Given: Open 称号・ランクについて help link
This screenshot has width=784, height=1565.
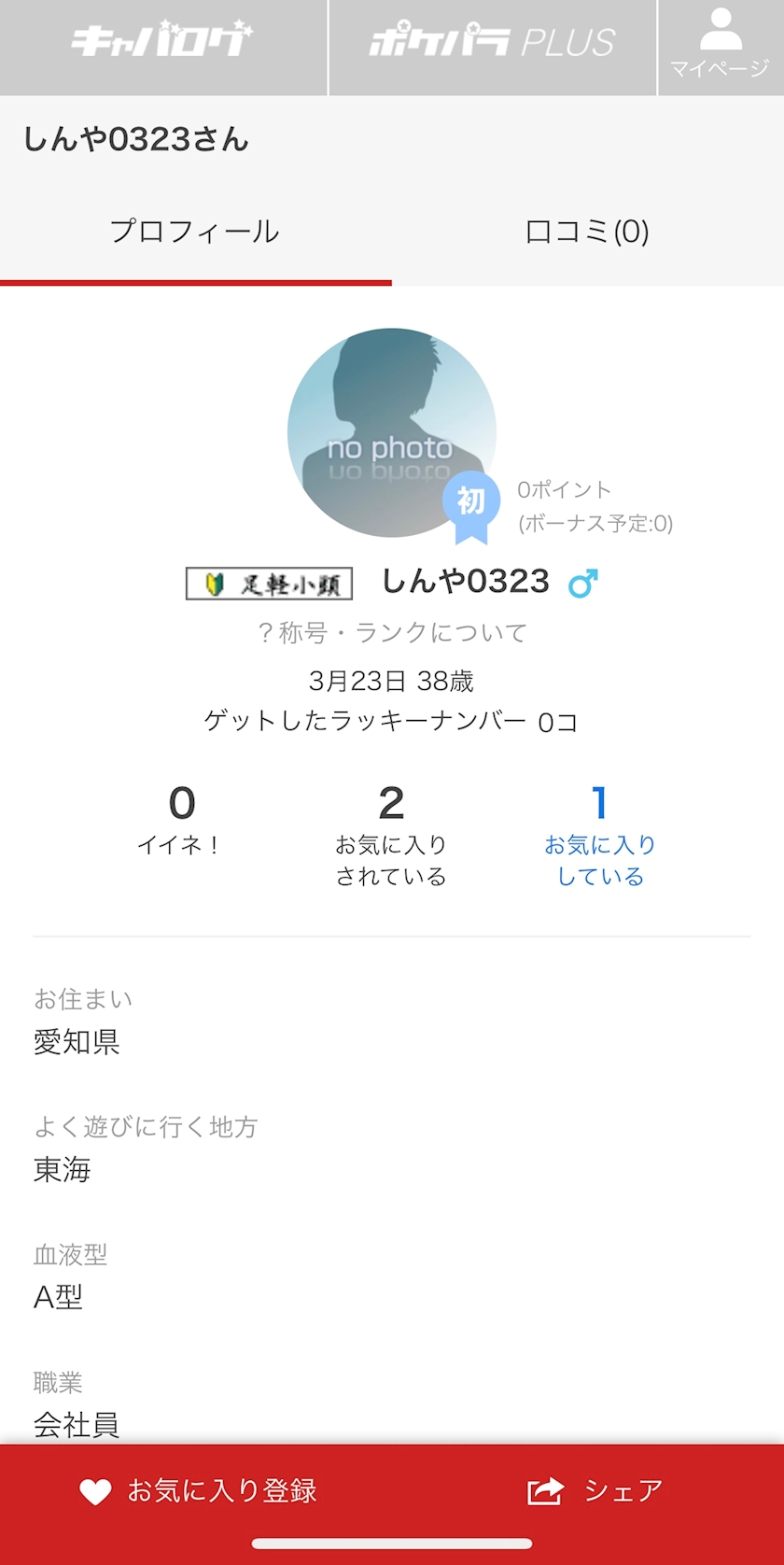Looking at the screenshot, I should point(392,633).
